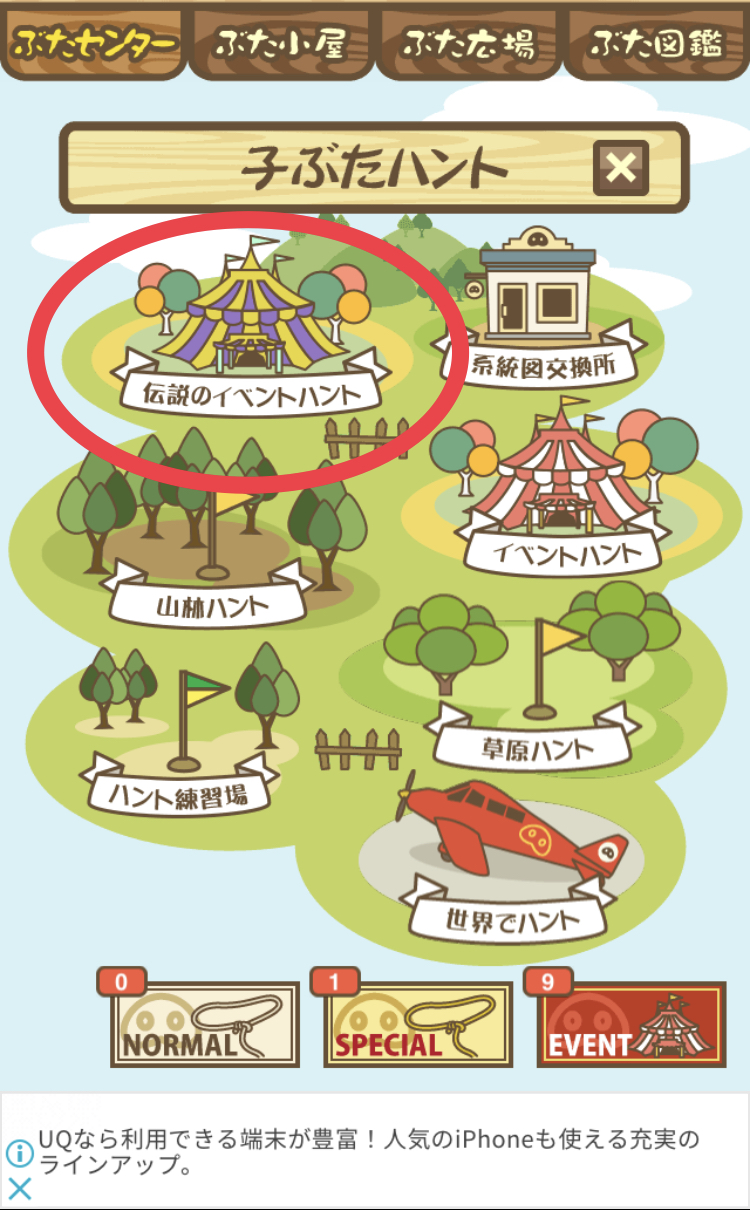Dismiss the ad with X icon
This screenshot has width=750, height=1210.
point(20,1189)
